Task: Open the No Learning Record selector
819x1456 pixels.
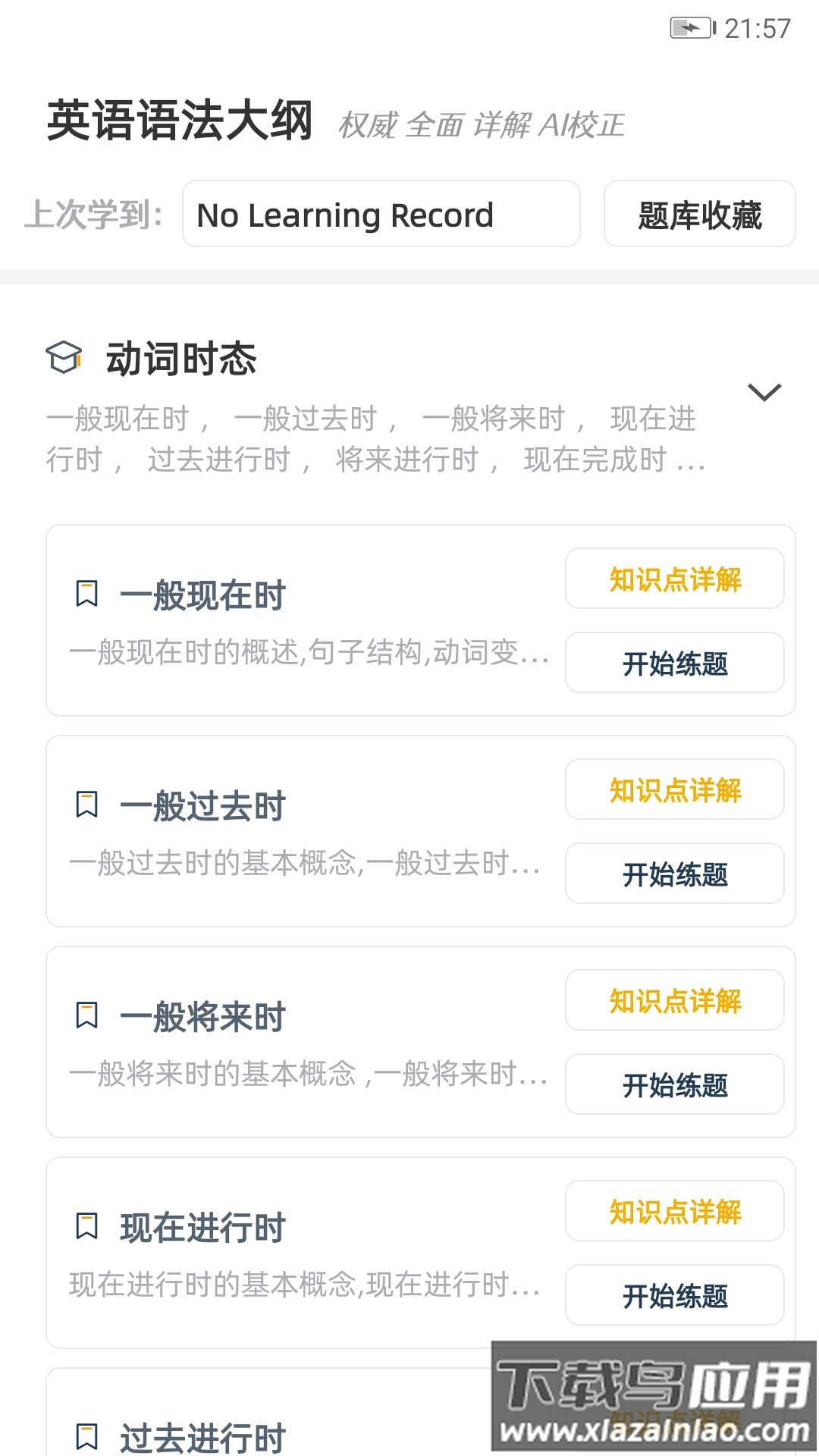Action: pos(381,215)
